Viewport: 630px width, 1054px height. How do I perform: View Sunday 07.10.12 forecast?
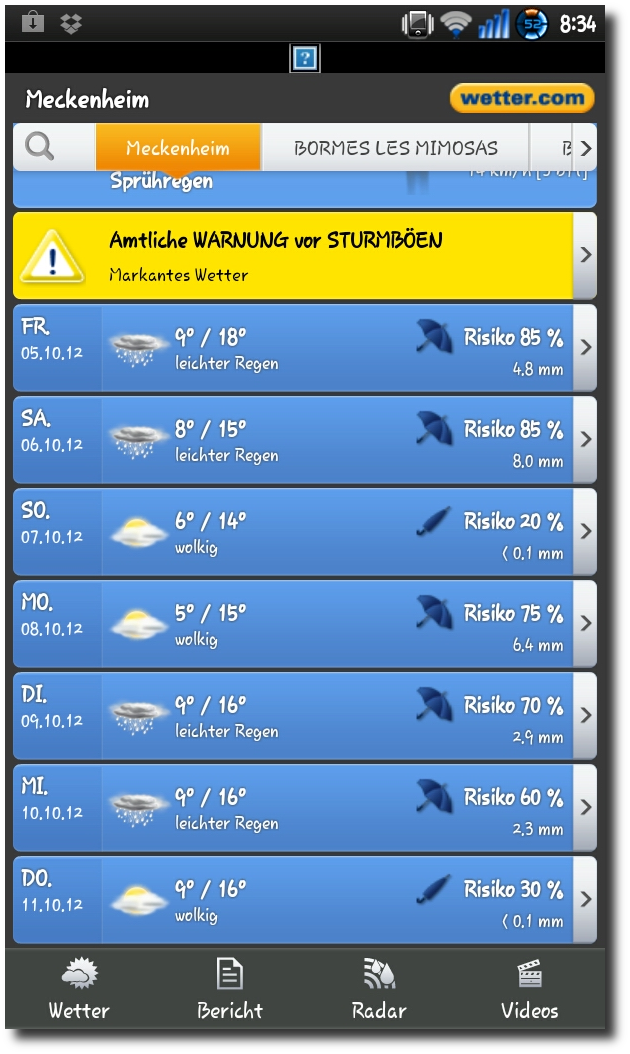(305, 532)
